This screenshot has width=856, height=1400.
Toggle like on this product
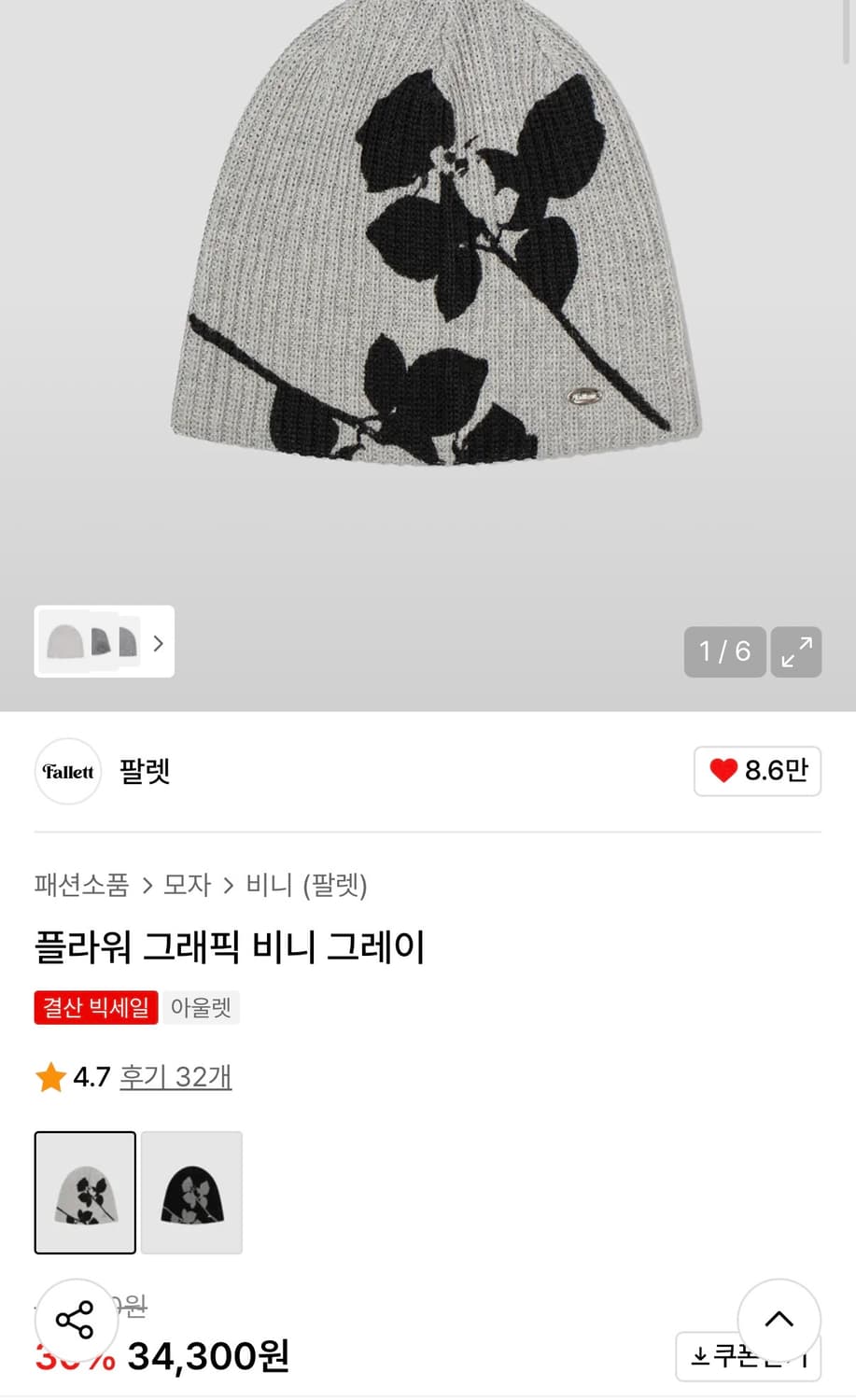(x=757, y=771)
